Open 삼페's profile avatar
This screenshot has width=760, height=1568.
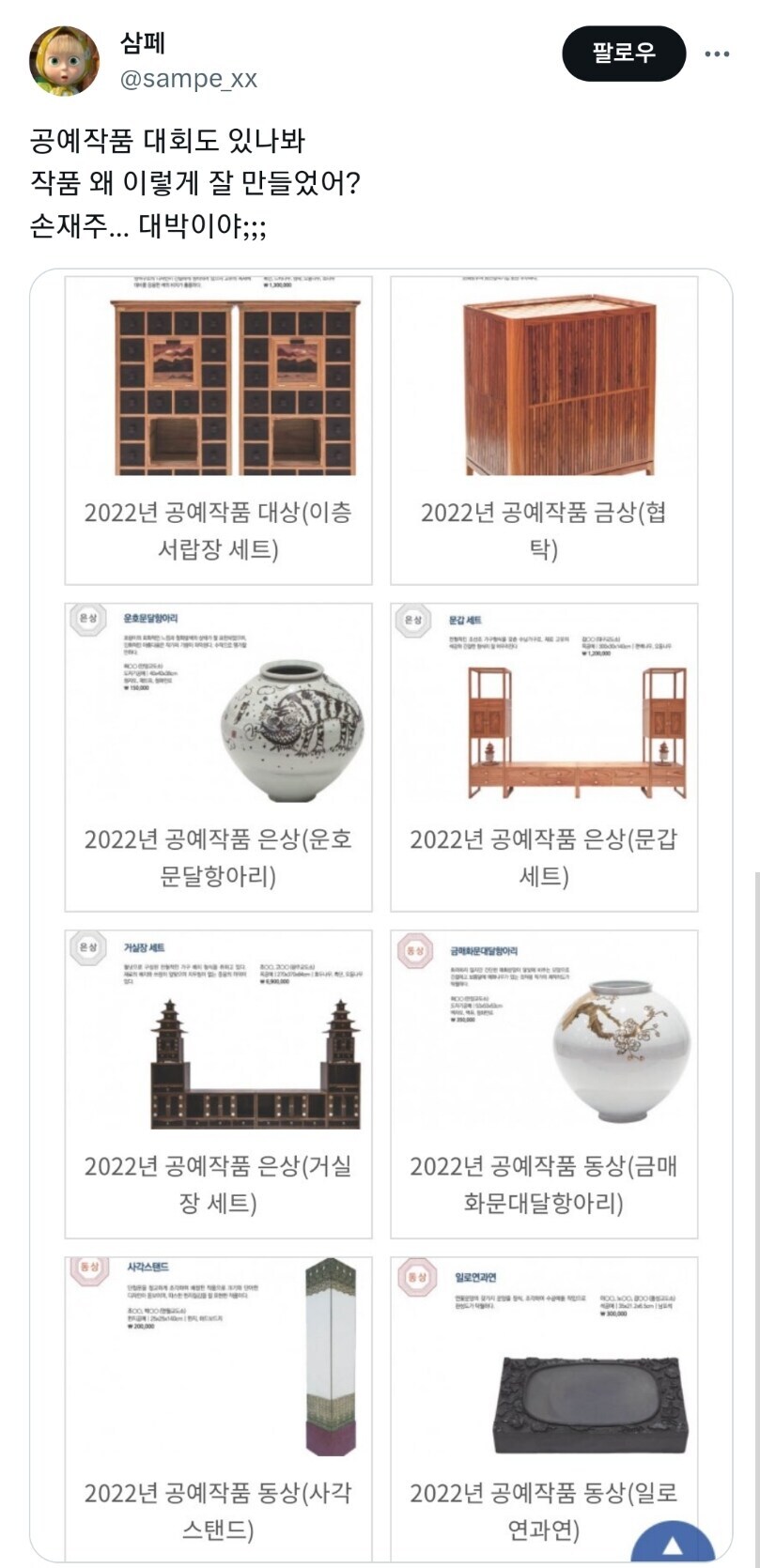click(65, 61)
